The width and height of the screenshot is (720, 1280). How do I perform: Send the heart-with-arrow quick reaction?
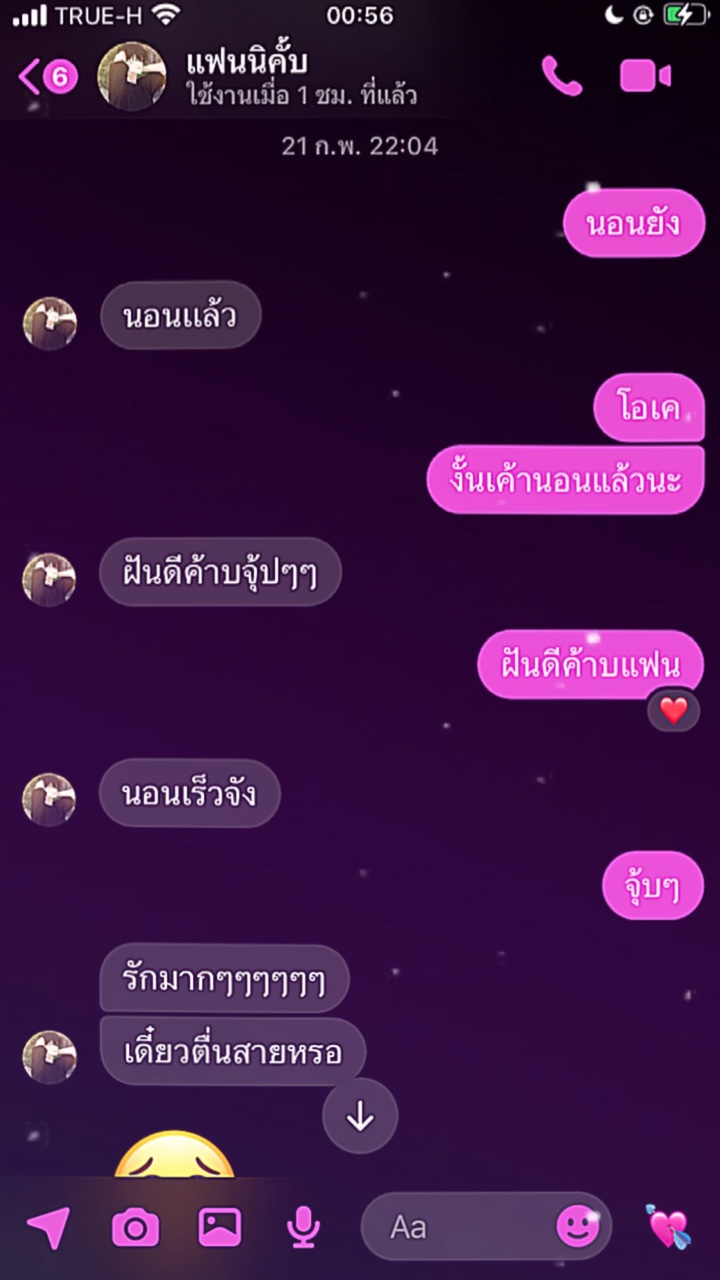(x=667, y=1226)
